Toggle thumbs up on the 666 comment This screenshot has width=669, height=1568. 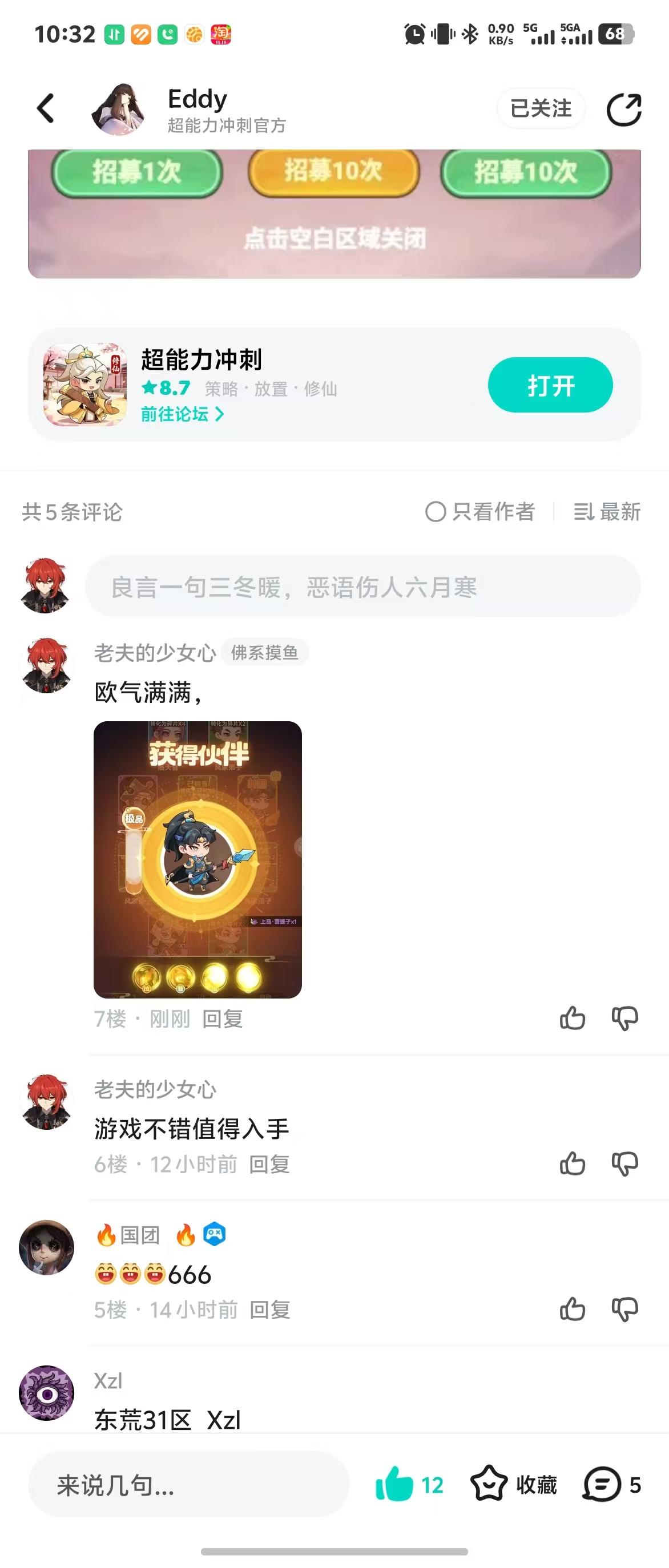click(x=573, y=1310)
